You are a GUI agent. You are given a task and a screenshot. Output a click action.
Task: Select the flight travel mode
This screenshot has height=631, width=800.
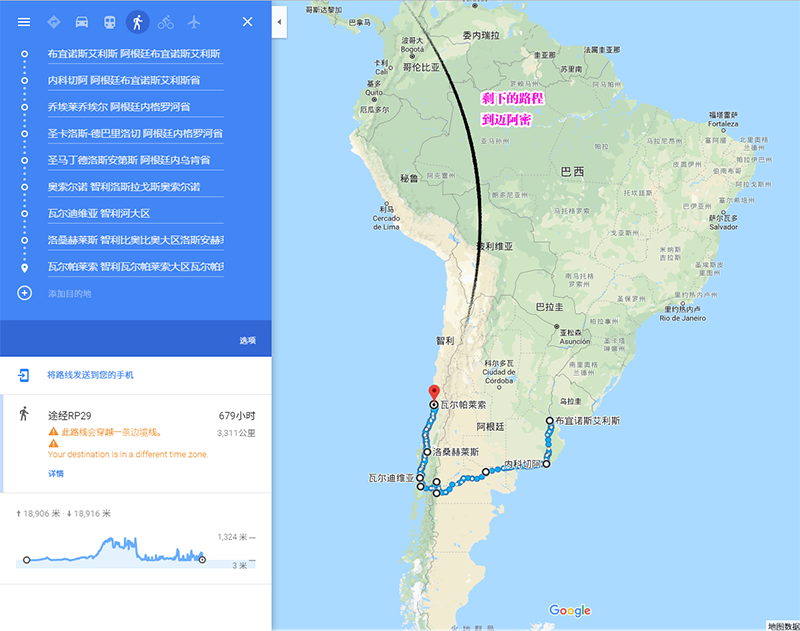click(x=193, y=21)
